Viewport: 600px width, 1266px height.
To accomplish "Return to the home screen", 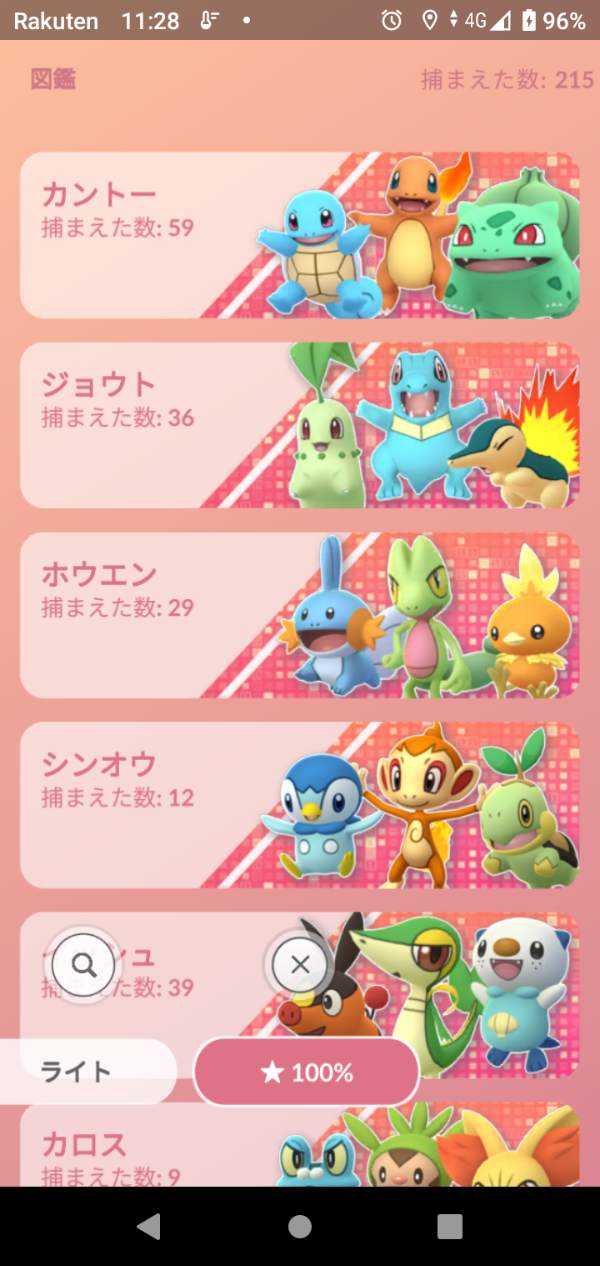I will click(x=299, y=1226).
